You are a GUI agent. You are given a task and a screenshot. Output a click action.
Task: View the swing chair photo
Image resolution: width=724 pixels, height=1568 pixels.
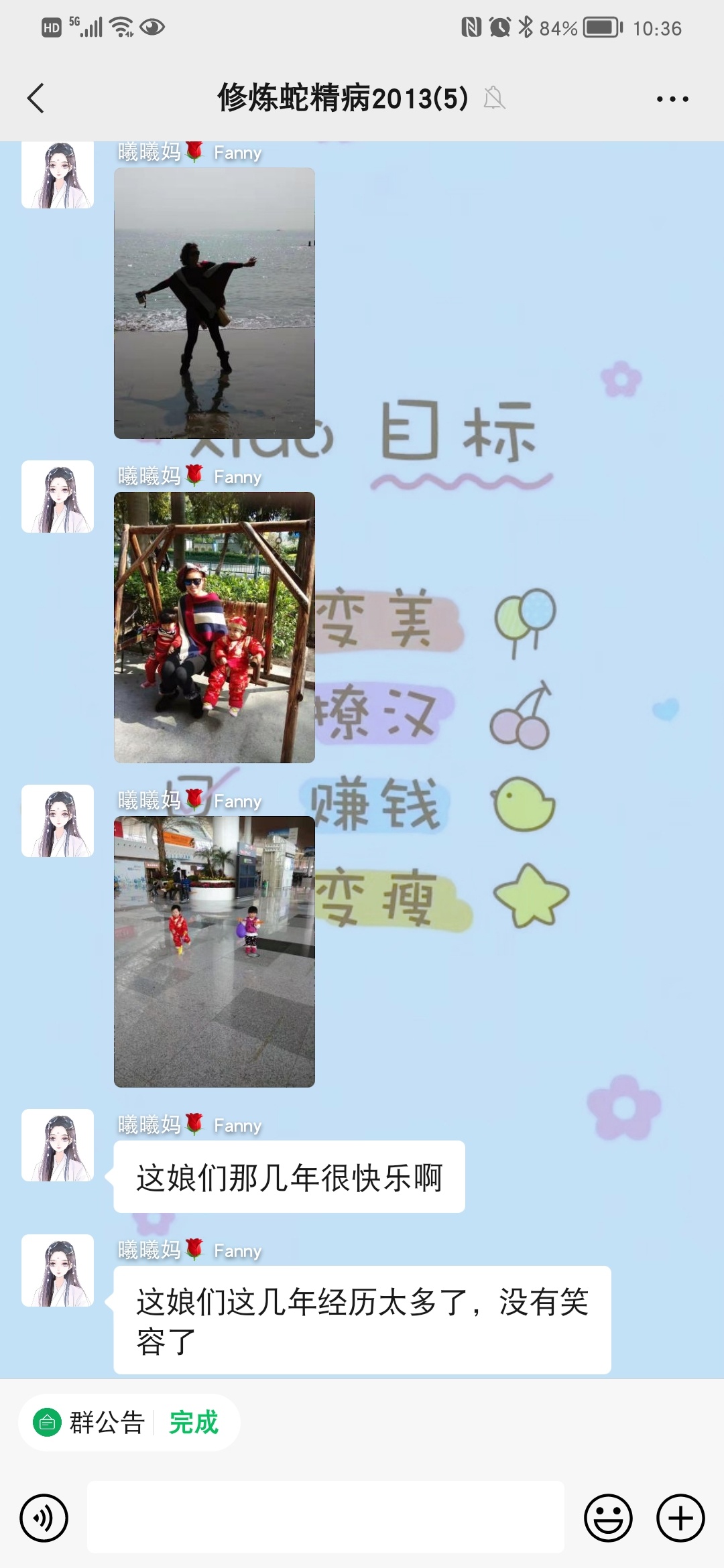pyautogui.click(x=214, y=627)
